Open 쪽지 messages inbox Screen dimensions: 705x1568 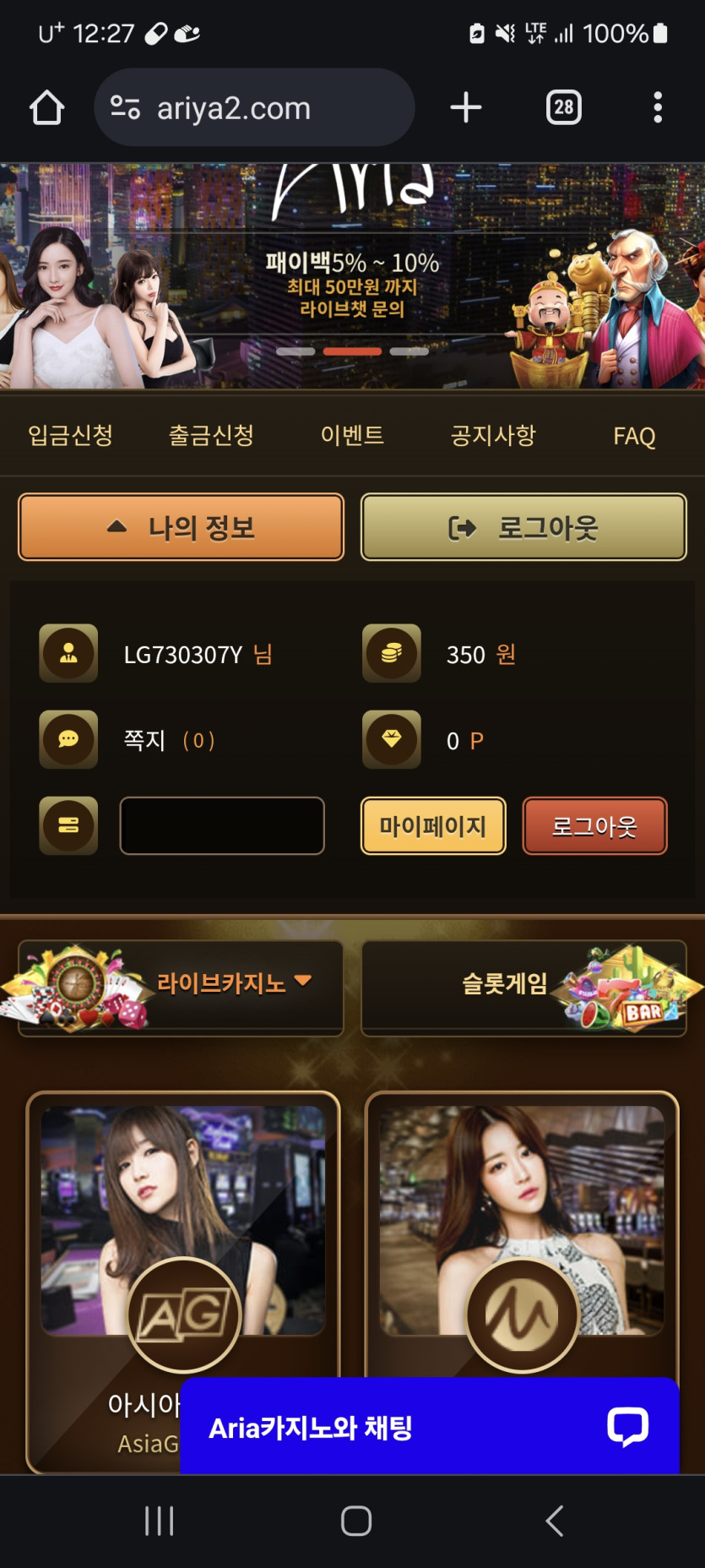[144, 741]
